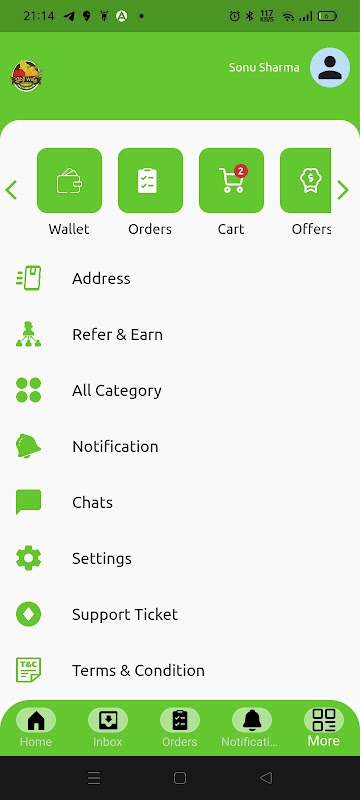Switch to the Notifications bell tab

tap(251, 728)
